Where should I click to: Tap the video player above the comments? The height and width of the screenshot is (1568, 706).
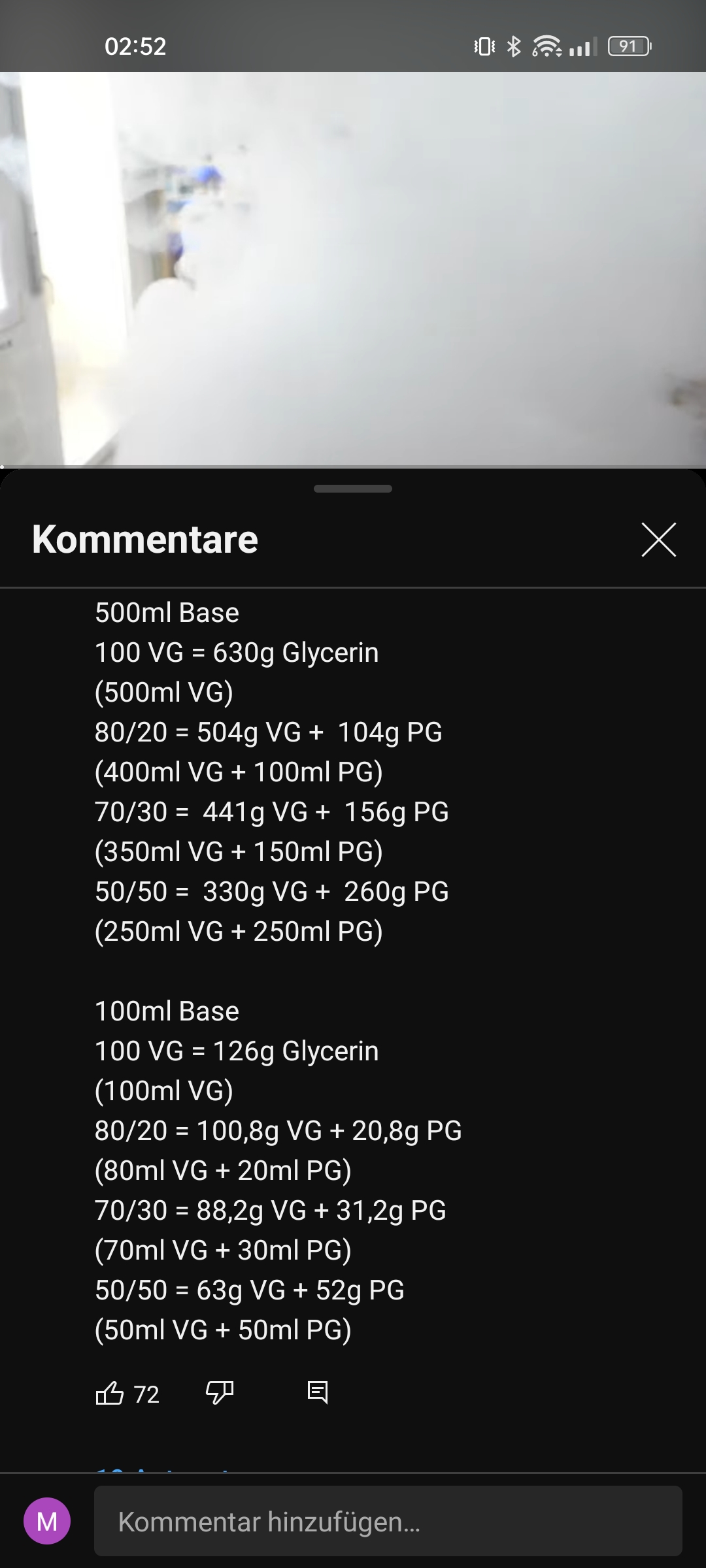point(353,268)
